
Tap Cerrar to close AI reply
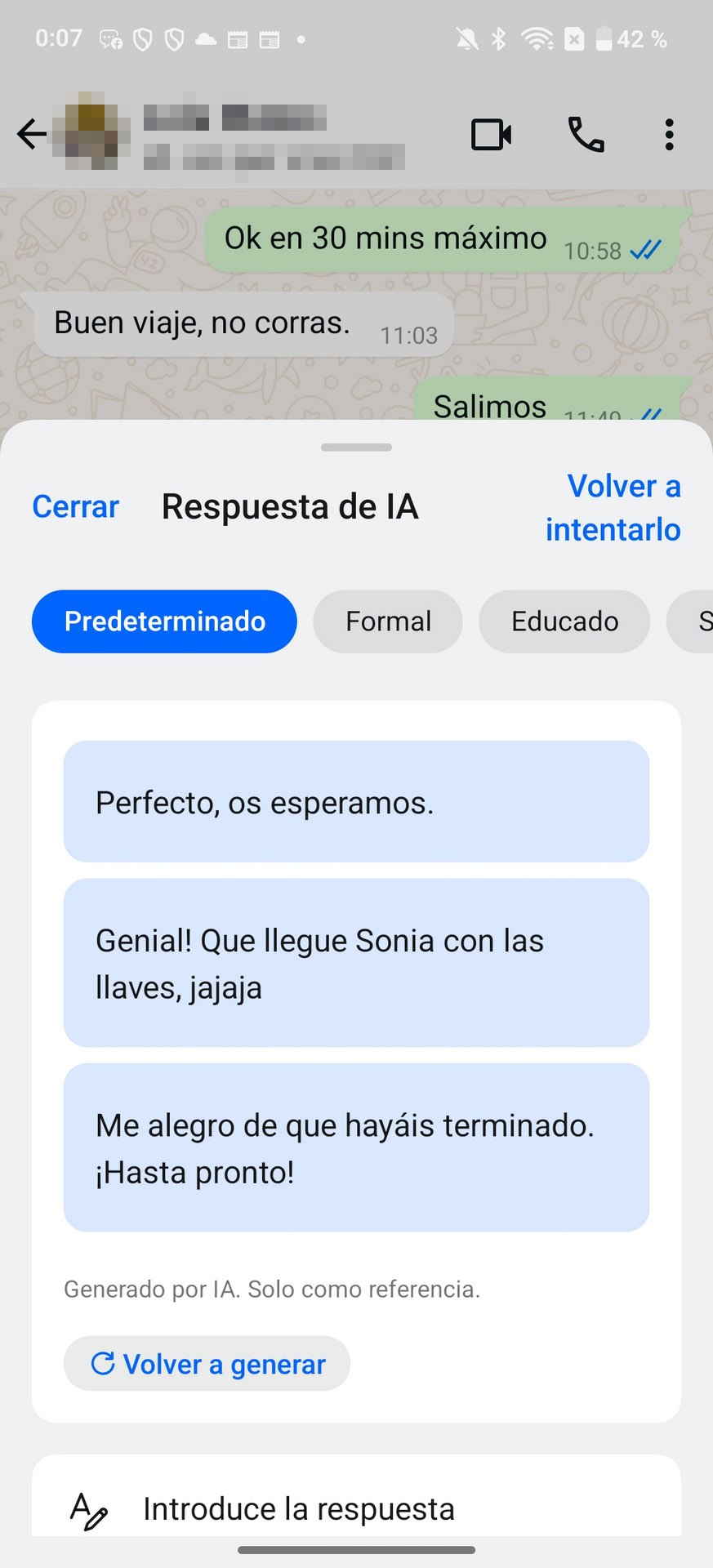coord(76,507)
